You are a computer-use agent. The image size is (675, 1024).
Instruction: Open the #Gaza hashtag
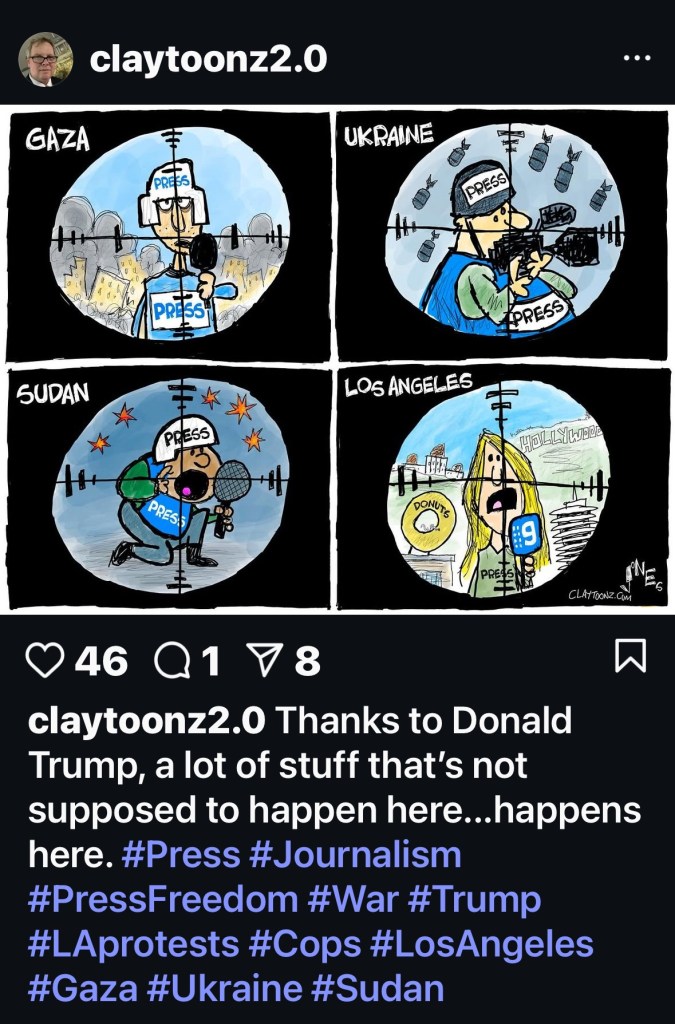click(x=82, y=987)
